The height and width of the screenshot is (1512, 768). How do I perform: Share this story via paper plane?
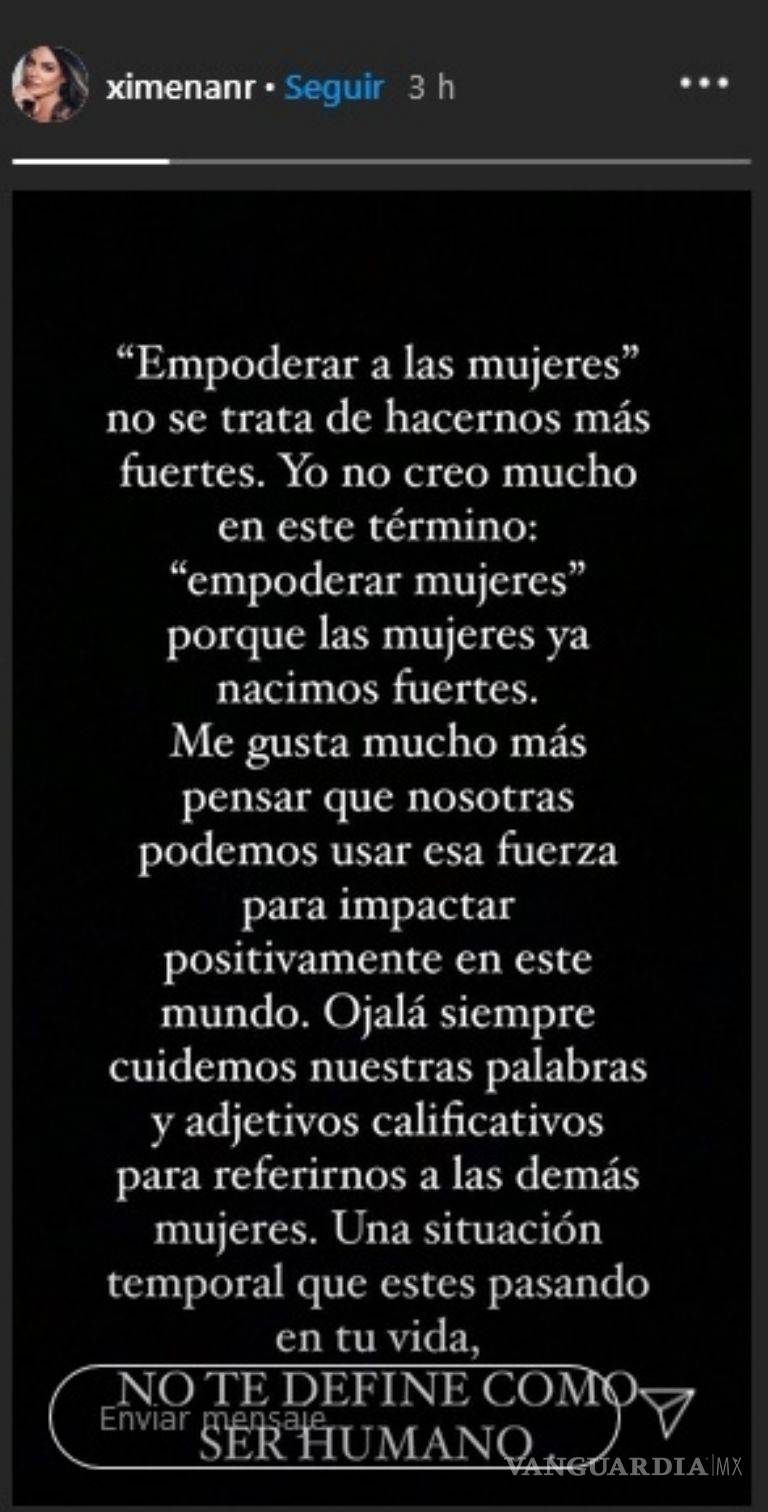(x=667, y=1411)
